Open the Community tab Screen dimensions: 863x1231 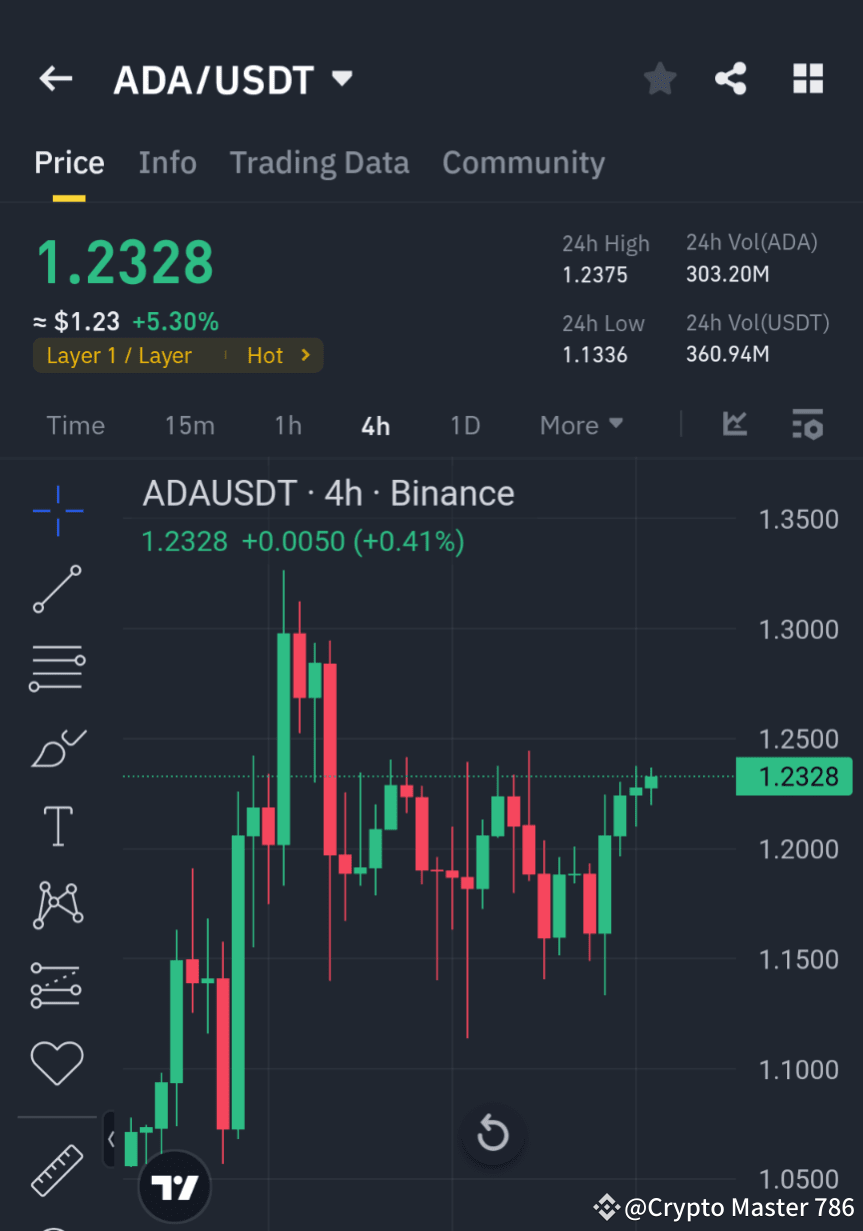click(x=523, y=162)
